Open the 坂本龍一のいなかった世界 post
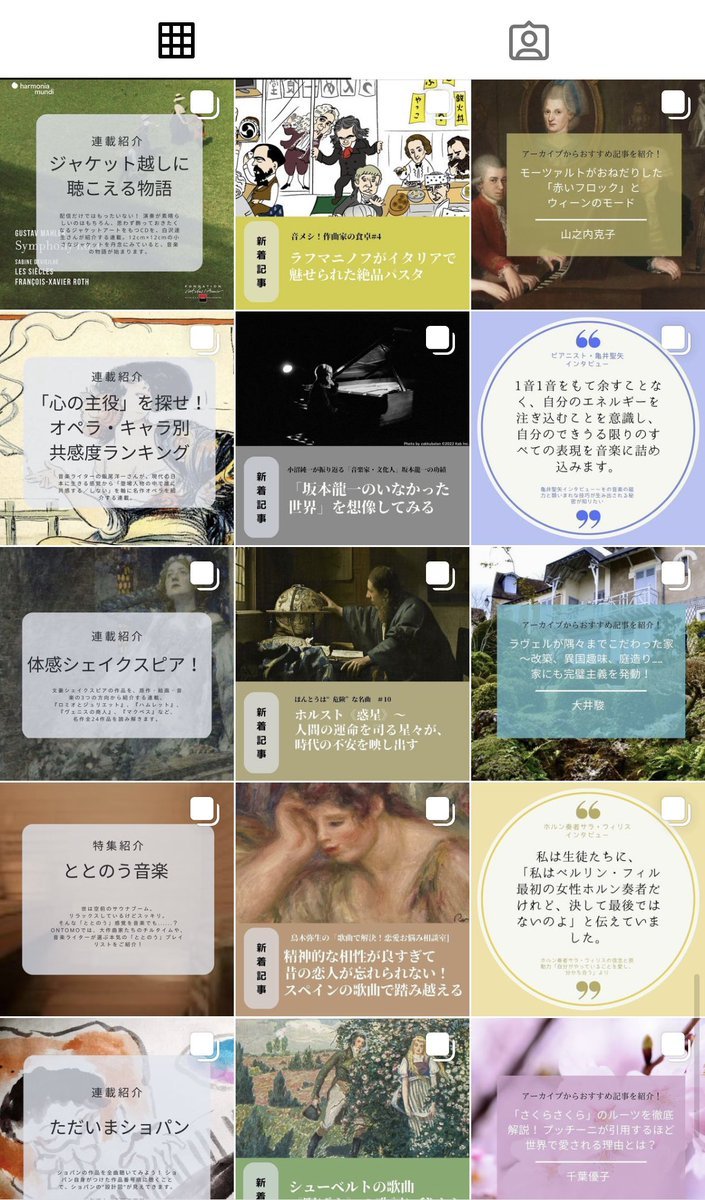This screenshot has width=705, height=1200. [x=352, y=428]
